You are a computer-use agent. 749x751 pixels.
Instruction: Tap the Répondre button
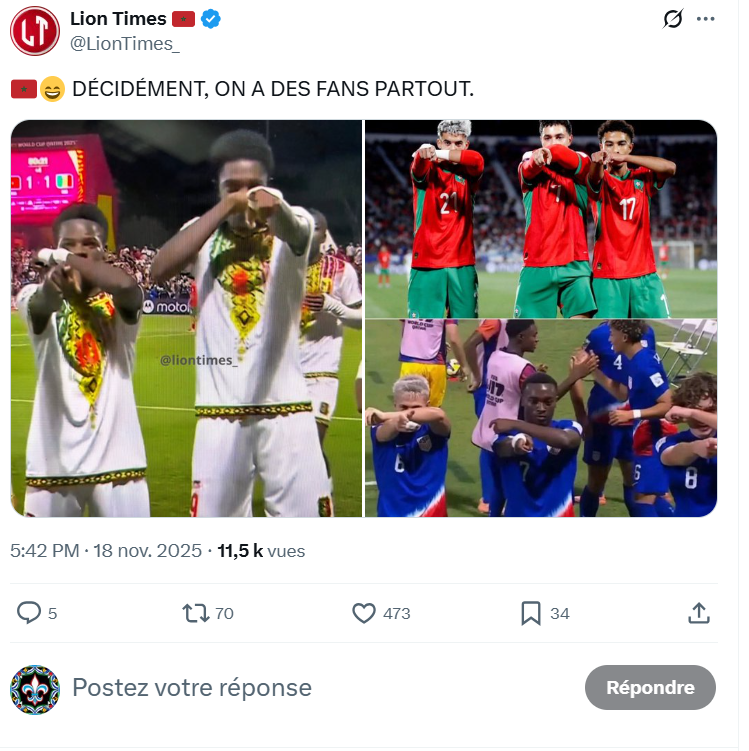pos(650,688)
